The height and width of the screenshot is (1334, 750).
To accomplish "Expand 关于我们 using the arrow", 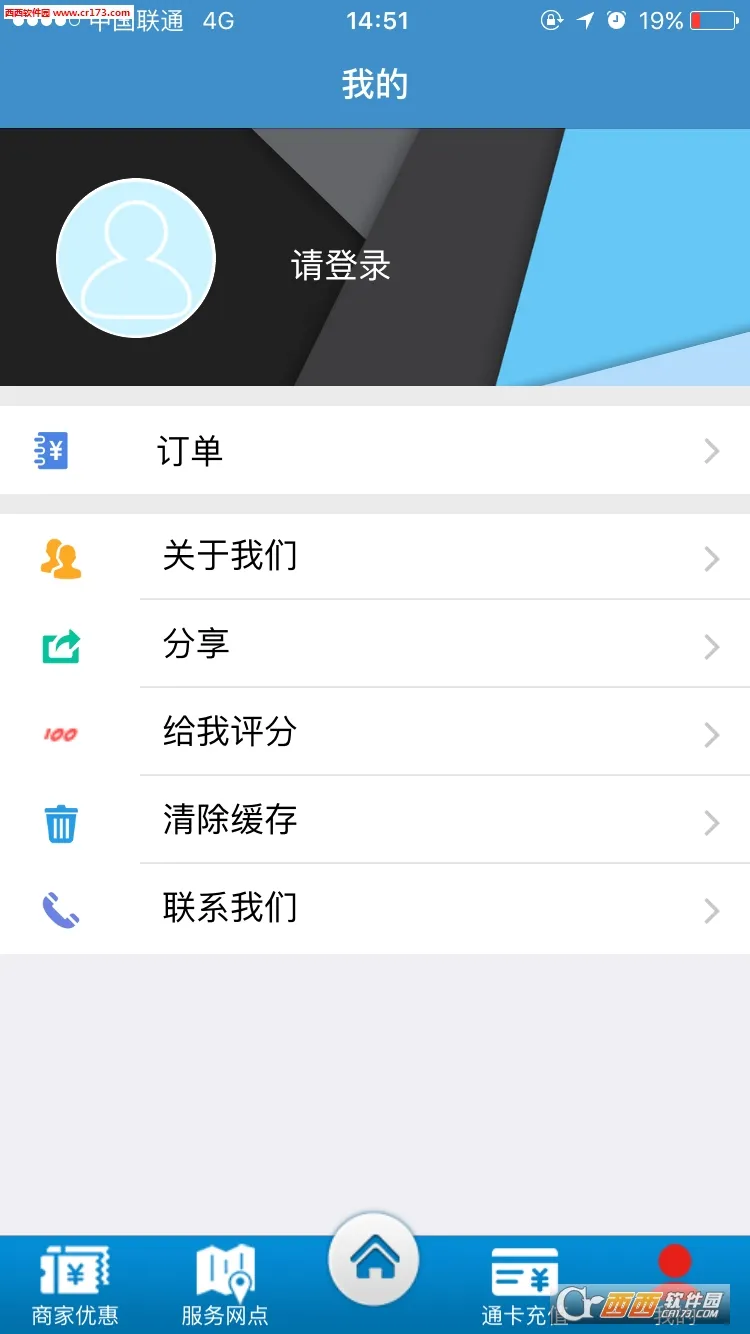I will point(711,558).
